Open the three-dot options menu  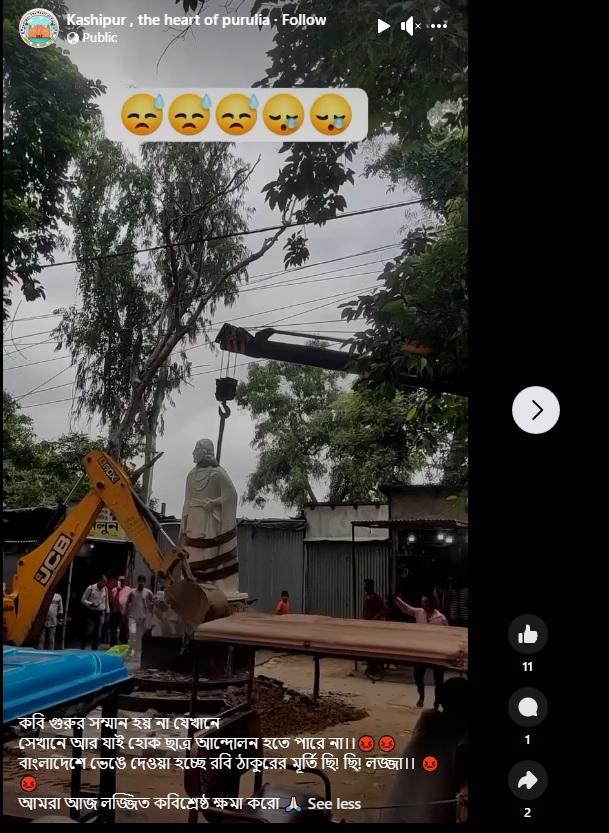click(438, 26)
